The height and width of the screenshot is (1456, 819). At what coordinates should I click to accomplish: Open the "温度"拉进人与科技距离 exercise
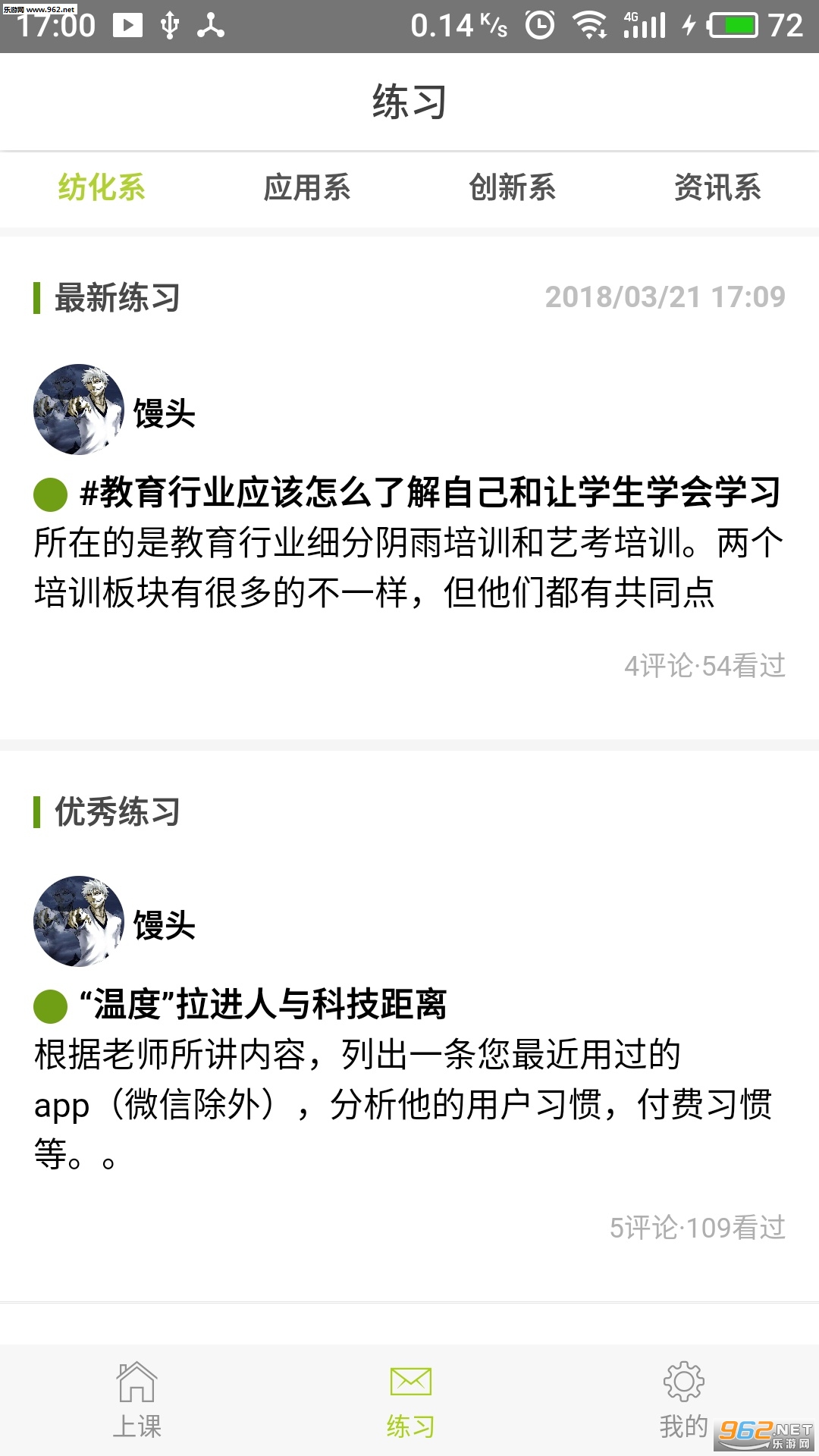click(270, 1005)
